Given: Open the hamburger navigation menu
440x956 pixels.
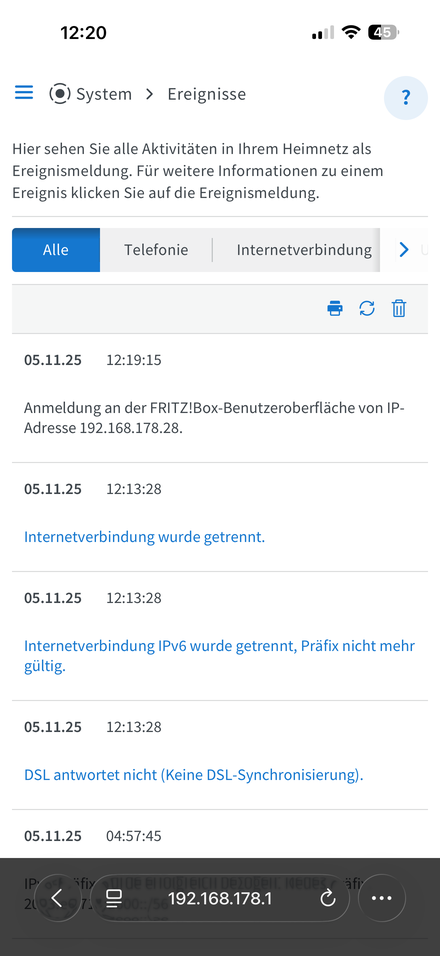Looking at the screenshot, I should (x=24, y=93).
